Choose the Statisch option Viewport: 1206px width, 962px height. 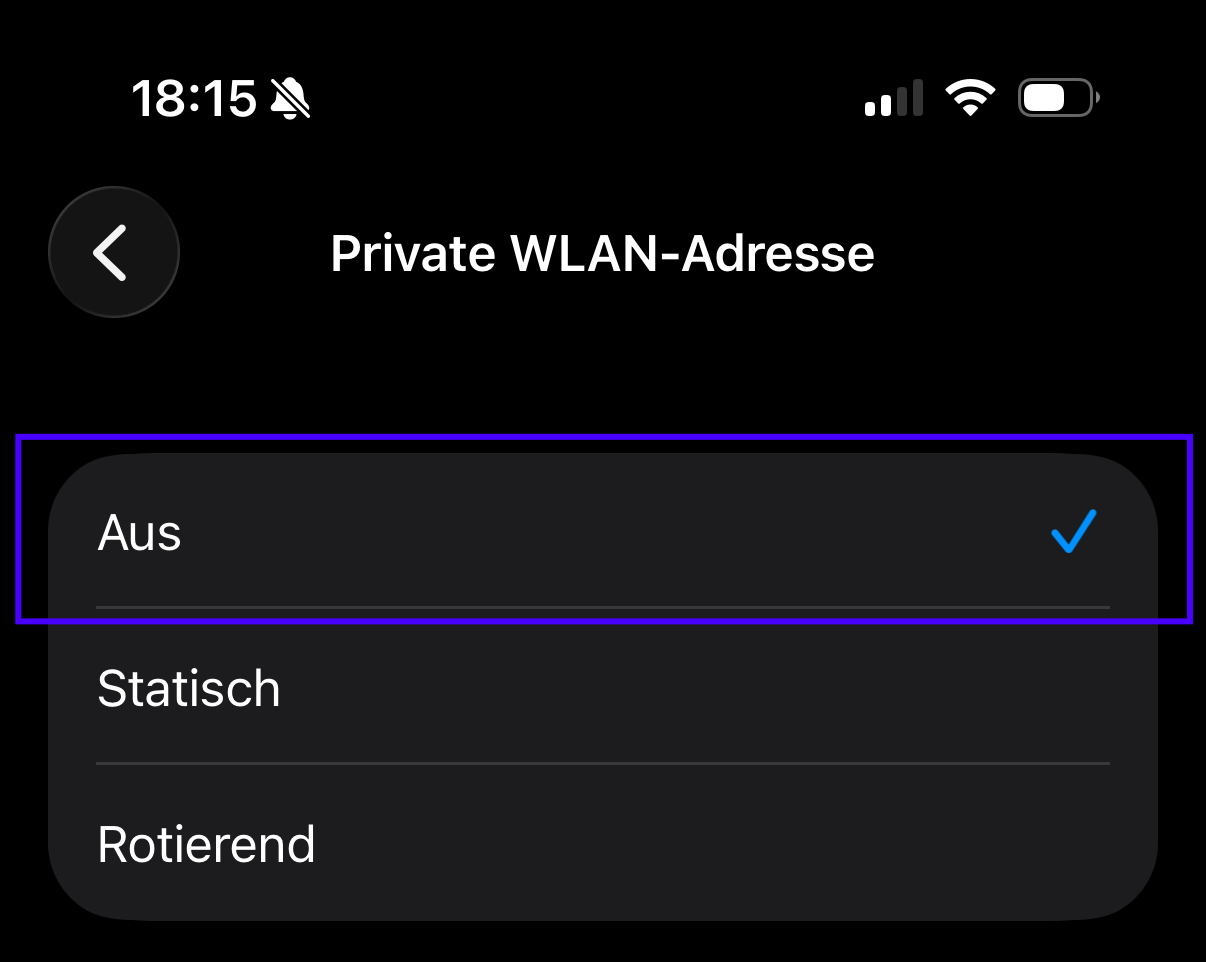[x=603, y=686]
